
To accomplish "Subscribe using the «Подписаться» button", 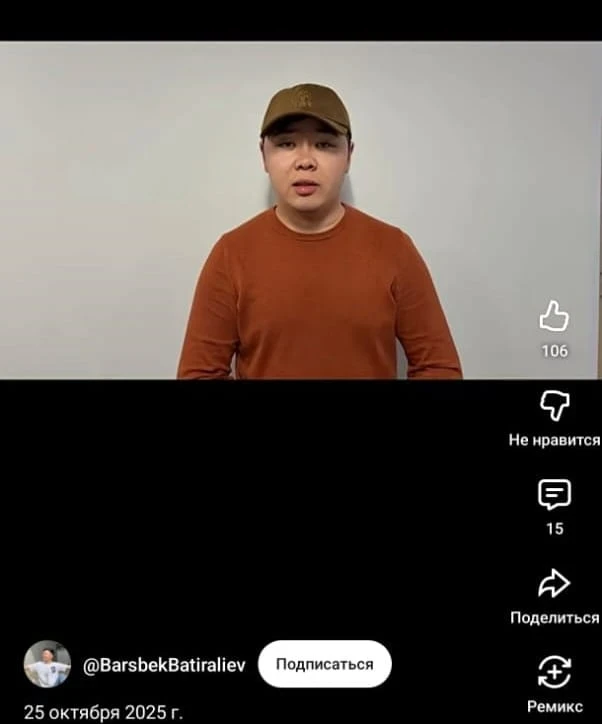I will click(324, 664).
